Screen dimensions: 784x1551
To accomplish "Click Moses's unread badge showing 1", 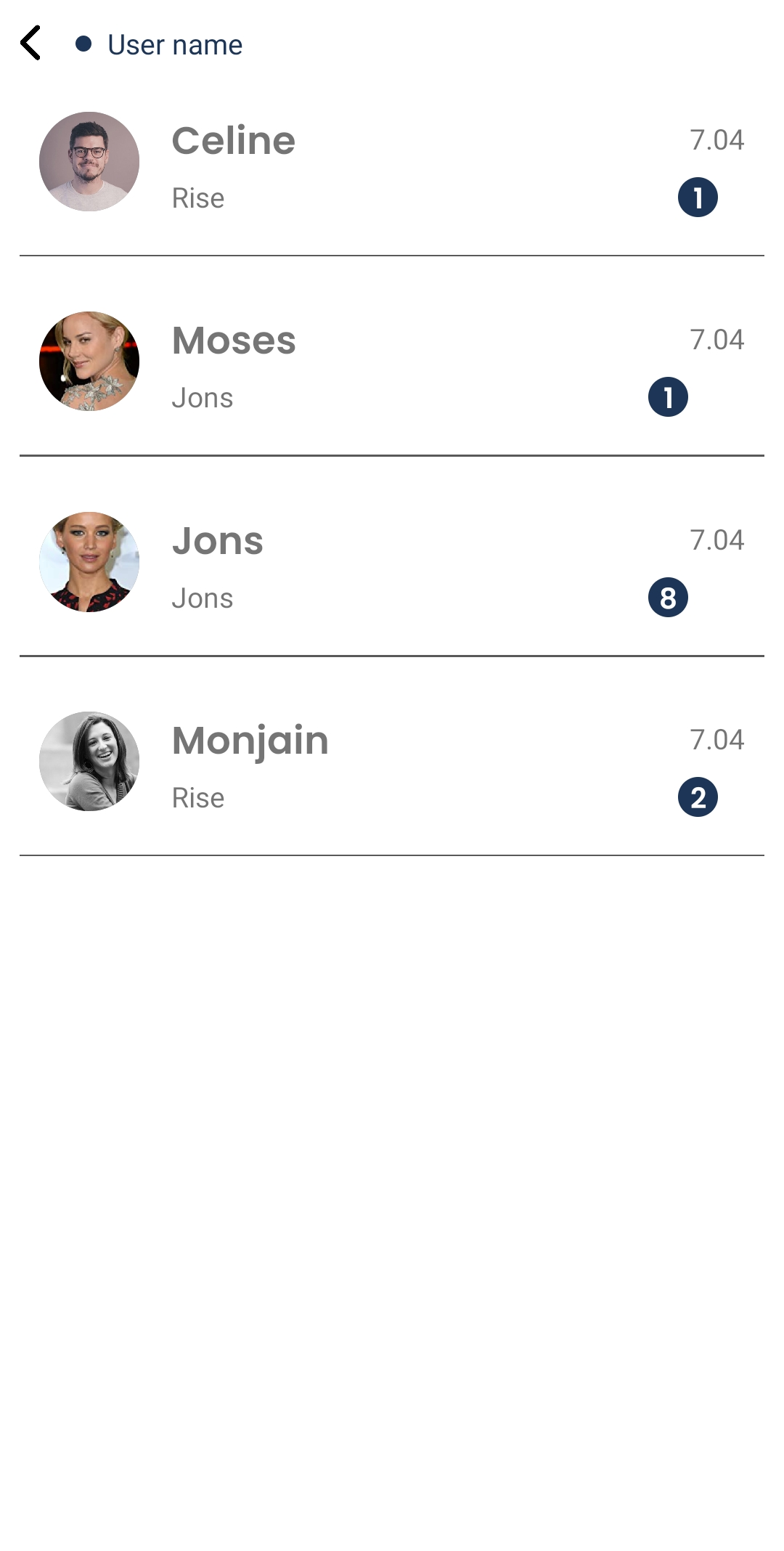I will pos(668,396).
